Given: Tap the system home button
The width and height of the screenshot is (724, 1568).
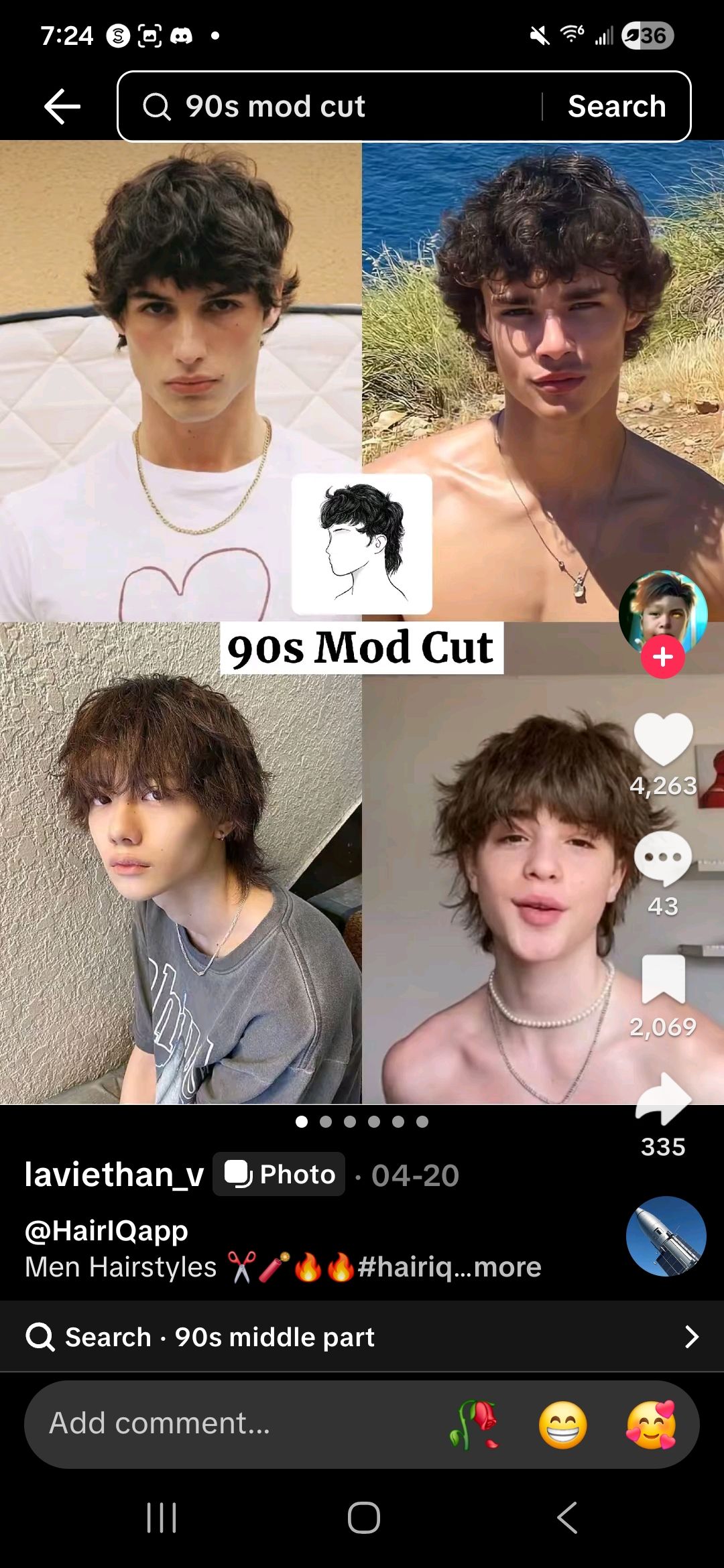Looking at the screenshot, I should pyautogui.click(x=363, y=1518).
